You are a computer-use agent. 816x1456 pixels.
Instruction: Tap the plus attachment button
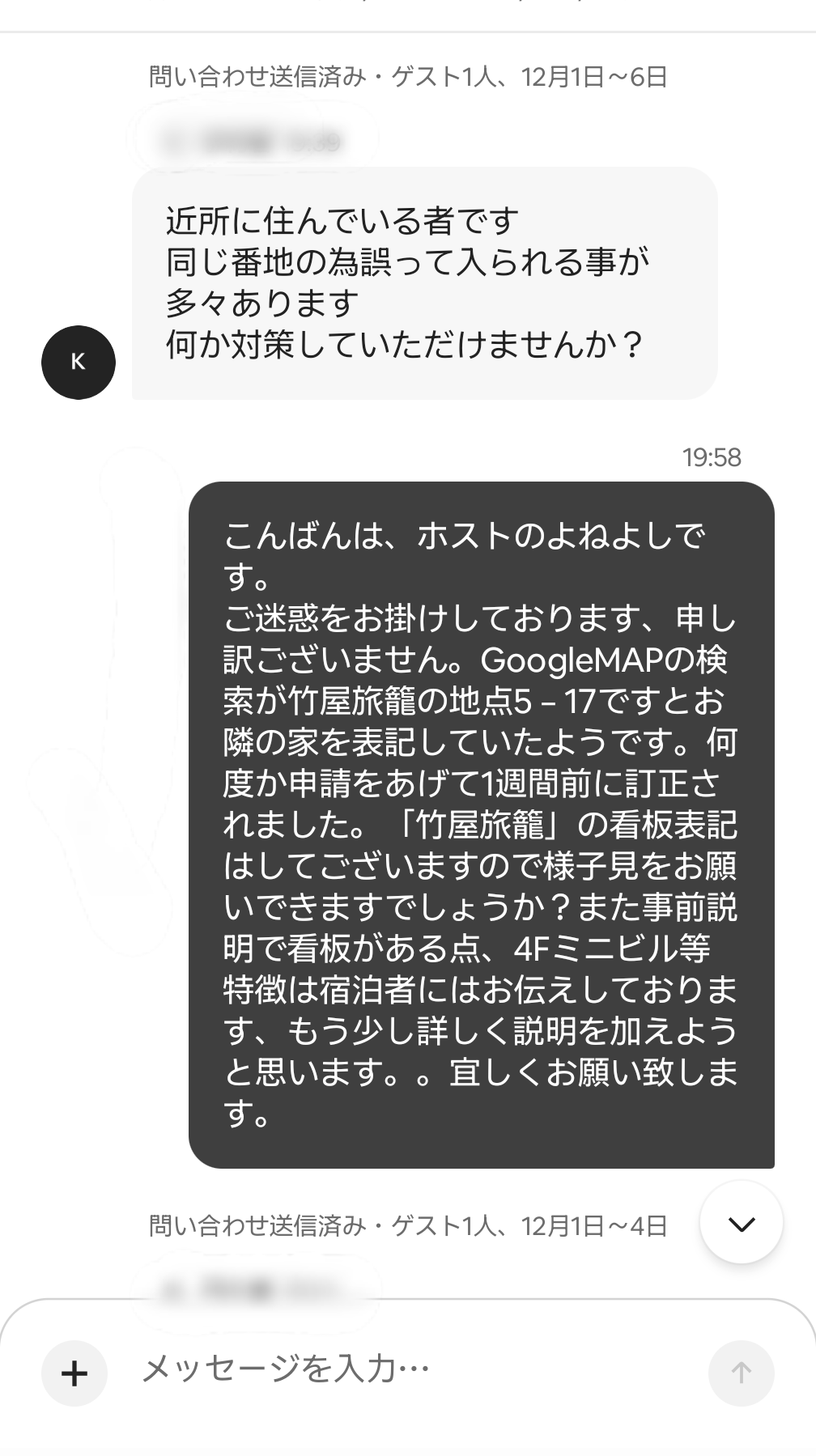coord(74,1373)
